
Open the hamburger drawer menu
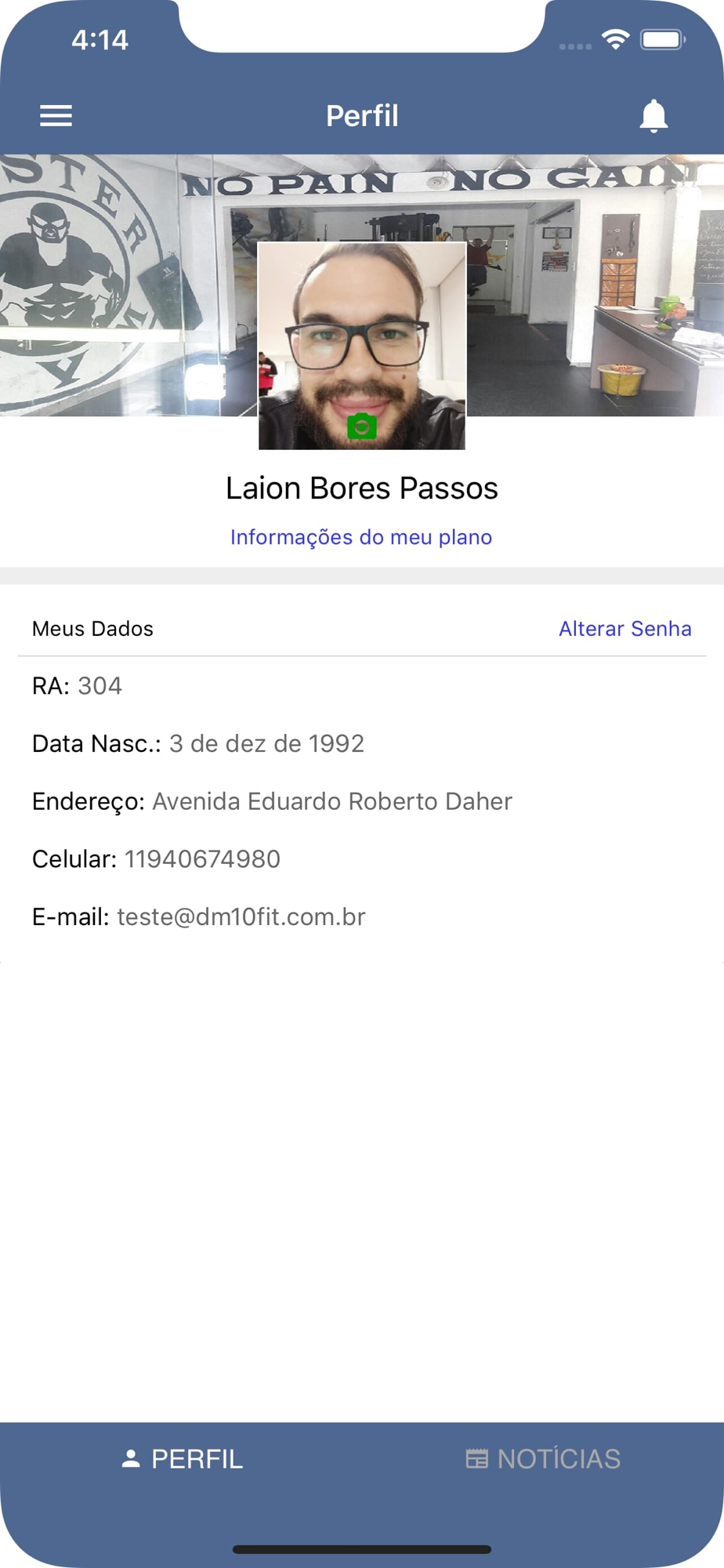click(x=56, y=116)
